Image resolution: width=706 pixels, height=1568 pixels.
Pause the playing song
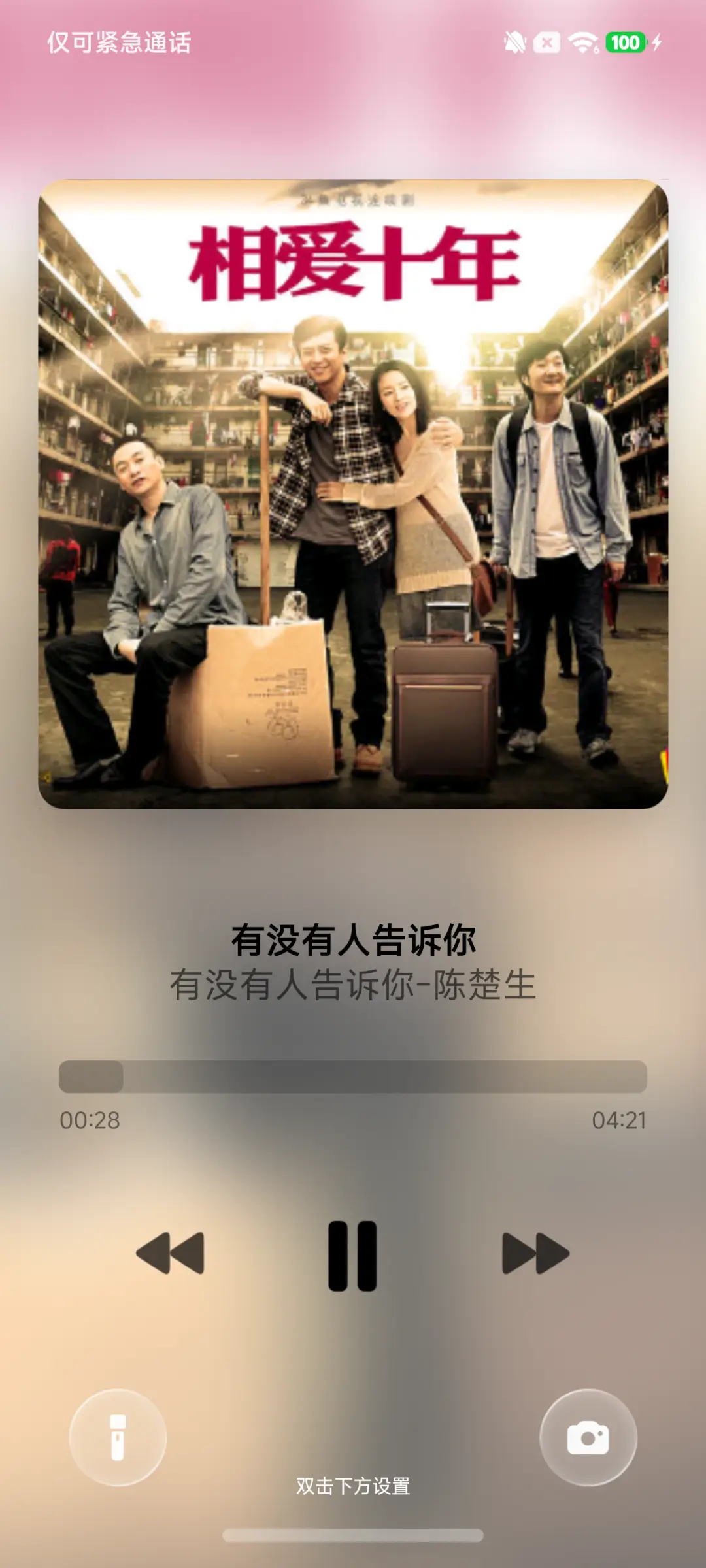click(352, 1255)
